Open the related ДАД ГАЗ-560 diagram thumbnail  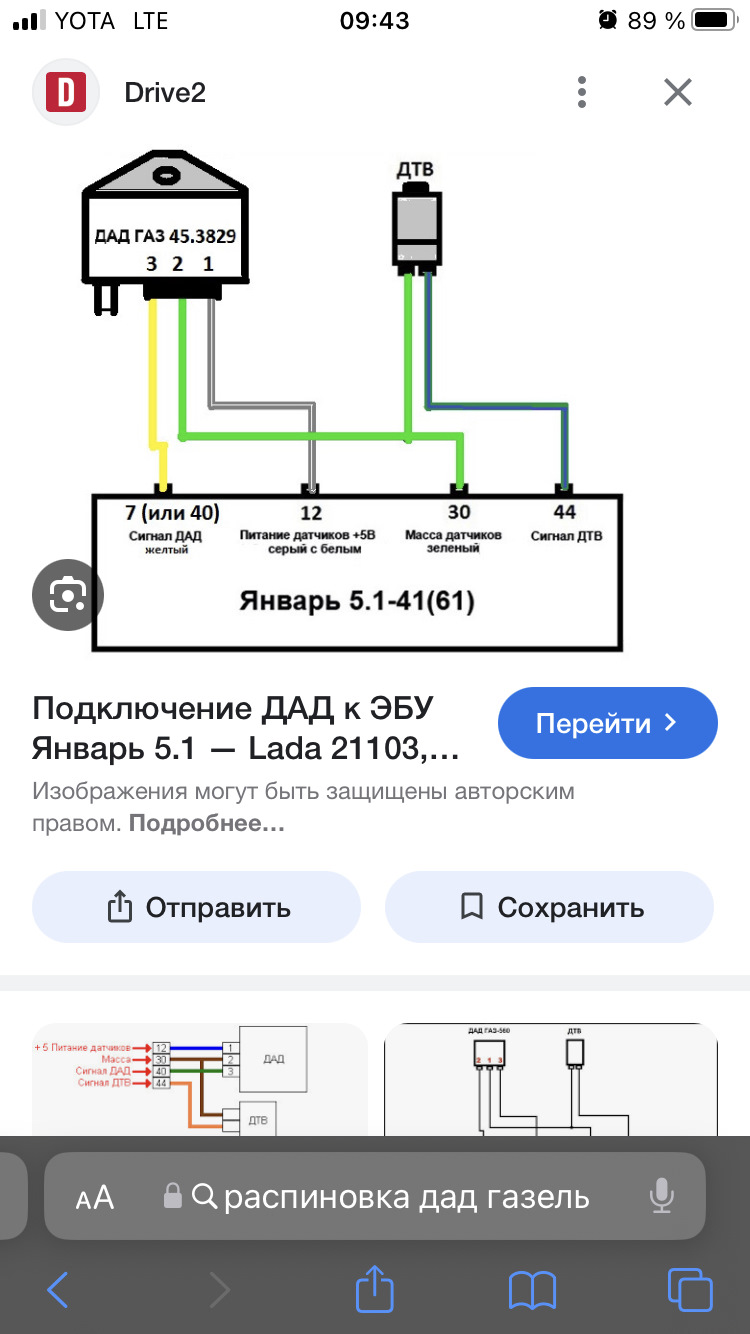[x=550, y=1078]
